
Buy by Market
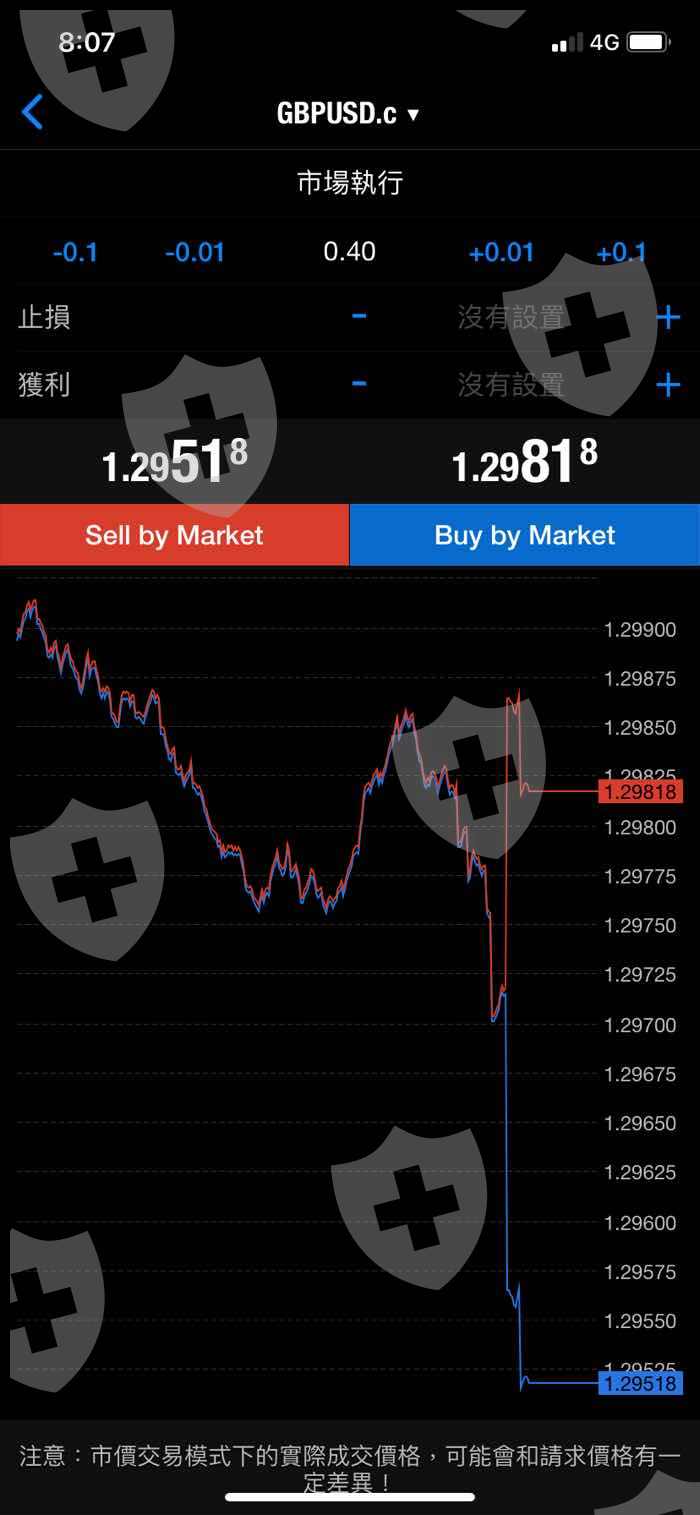pyautogui.click(x=525, y=535)
